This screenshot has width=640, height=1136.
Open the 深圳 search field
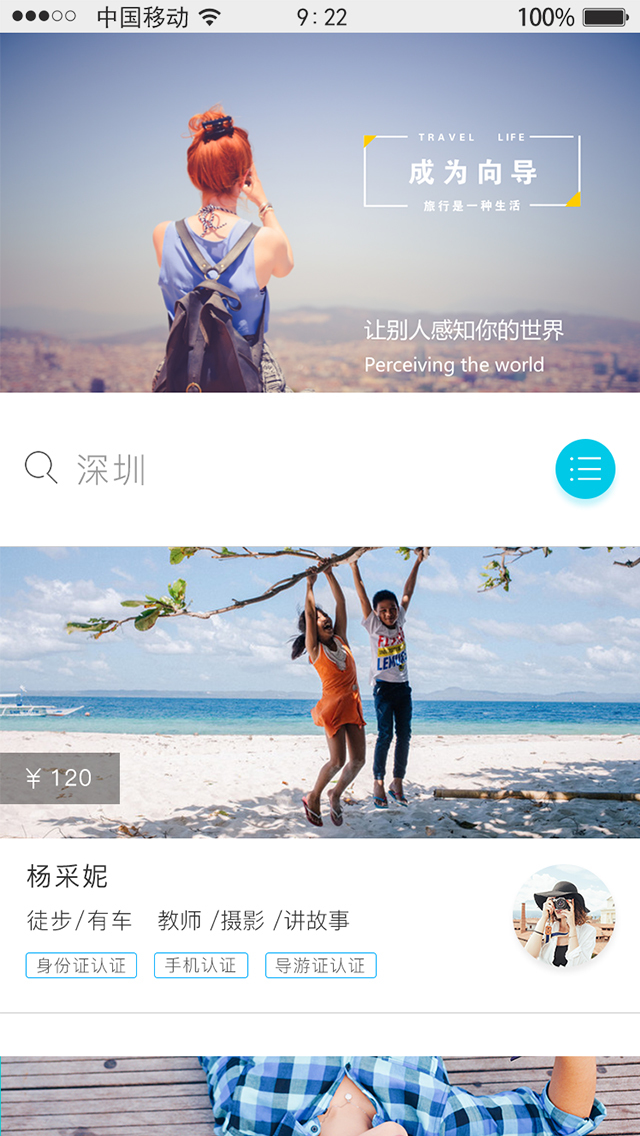[300, 469]
